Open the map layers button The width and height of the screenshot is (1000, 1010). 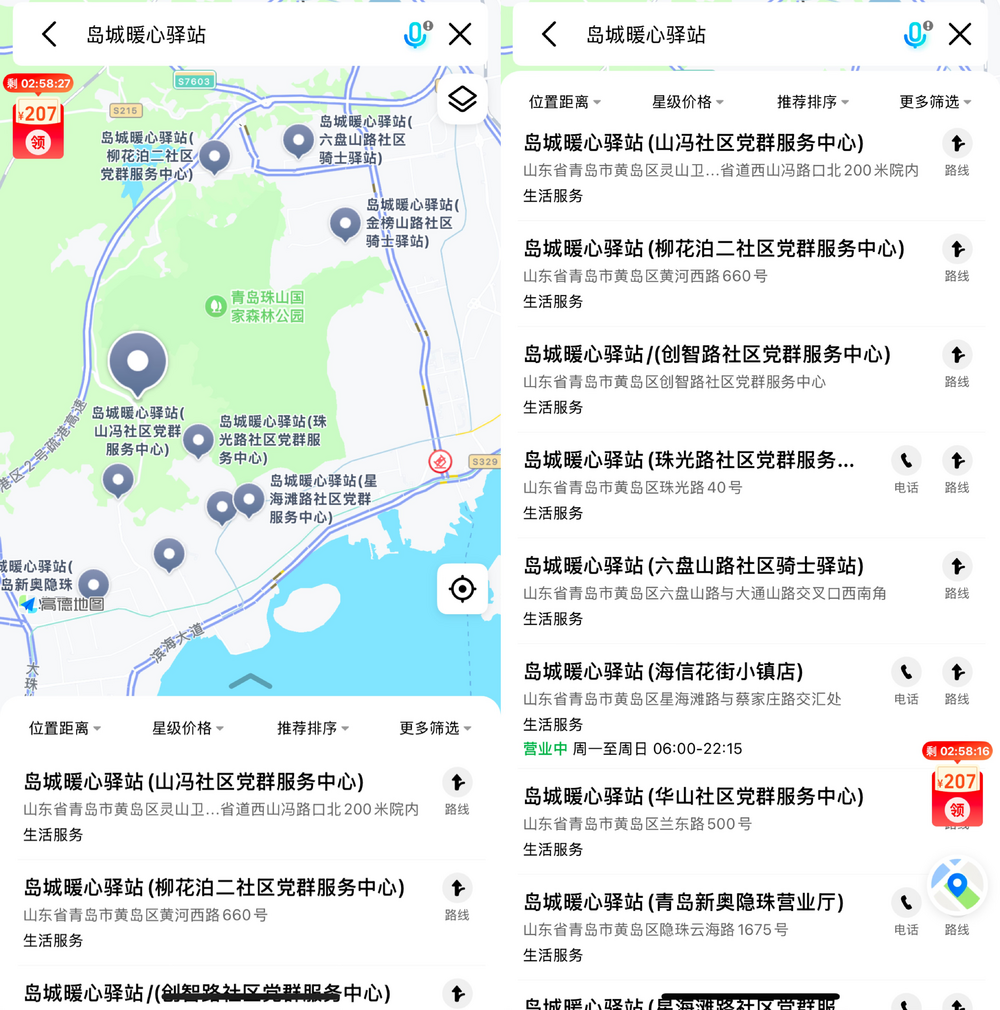pyautogui.click(x=462, y=99)
